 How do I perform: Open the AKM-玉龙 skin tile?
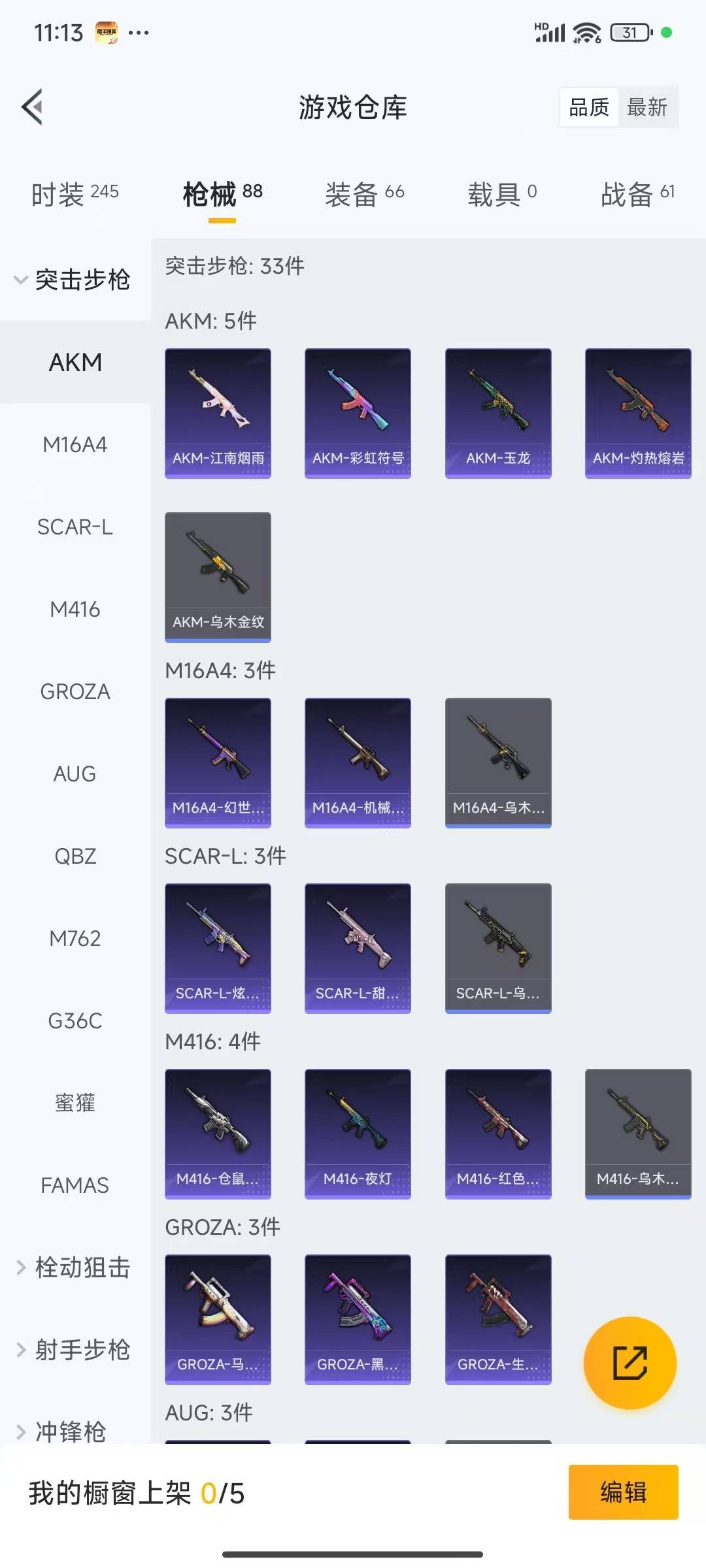(x=498, y=413)
